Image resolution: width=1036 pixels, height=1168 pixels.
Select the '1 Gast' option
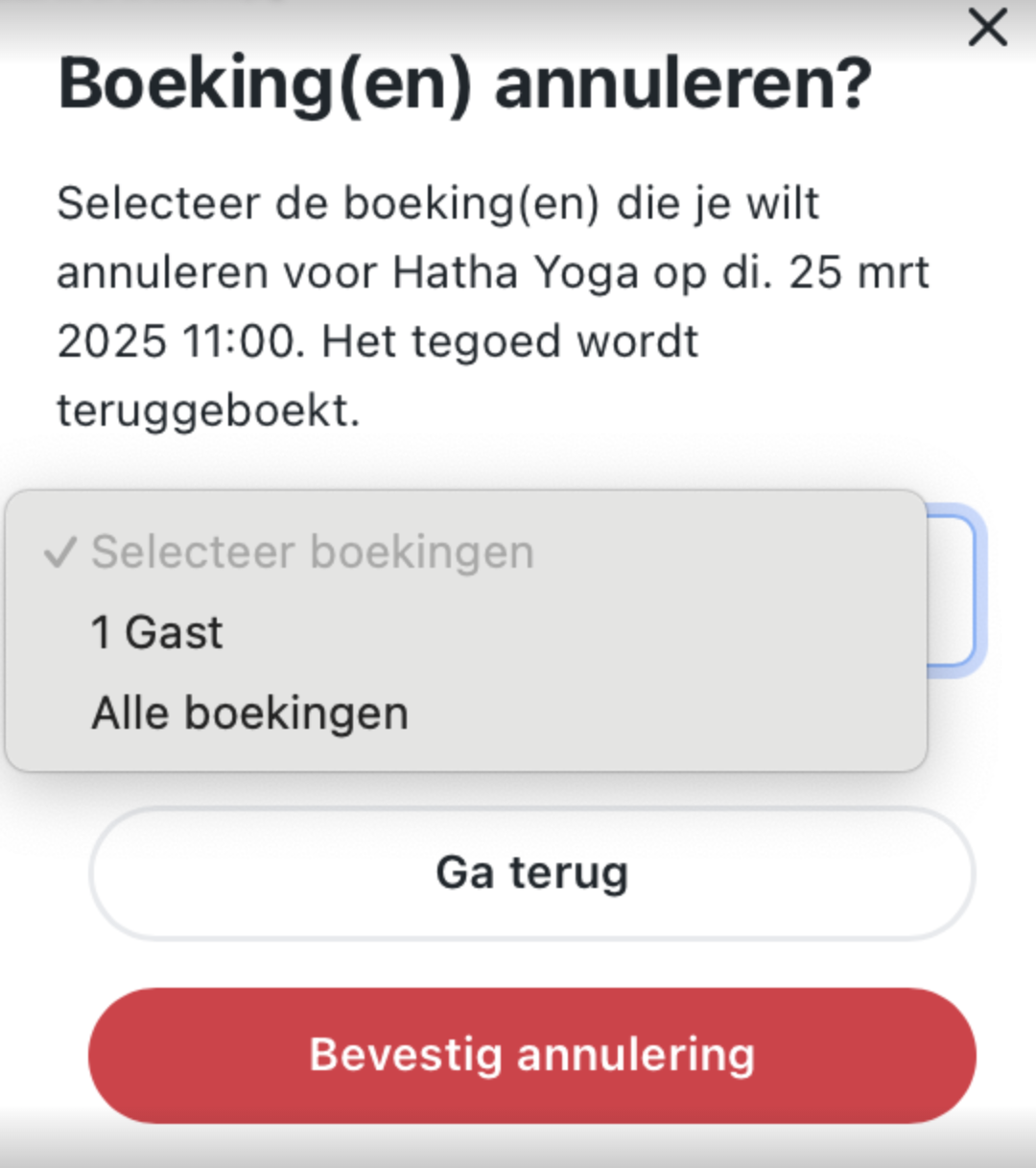pyautogui.click(x=157, y=633)
